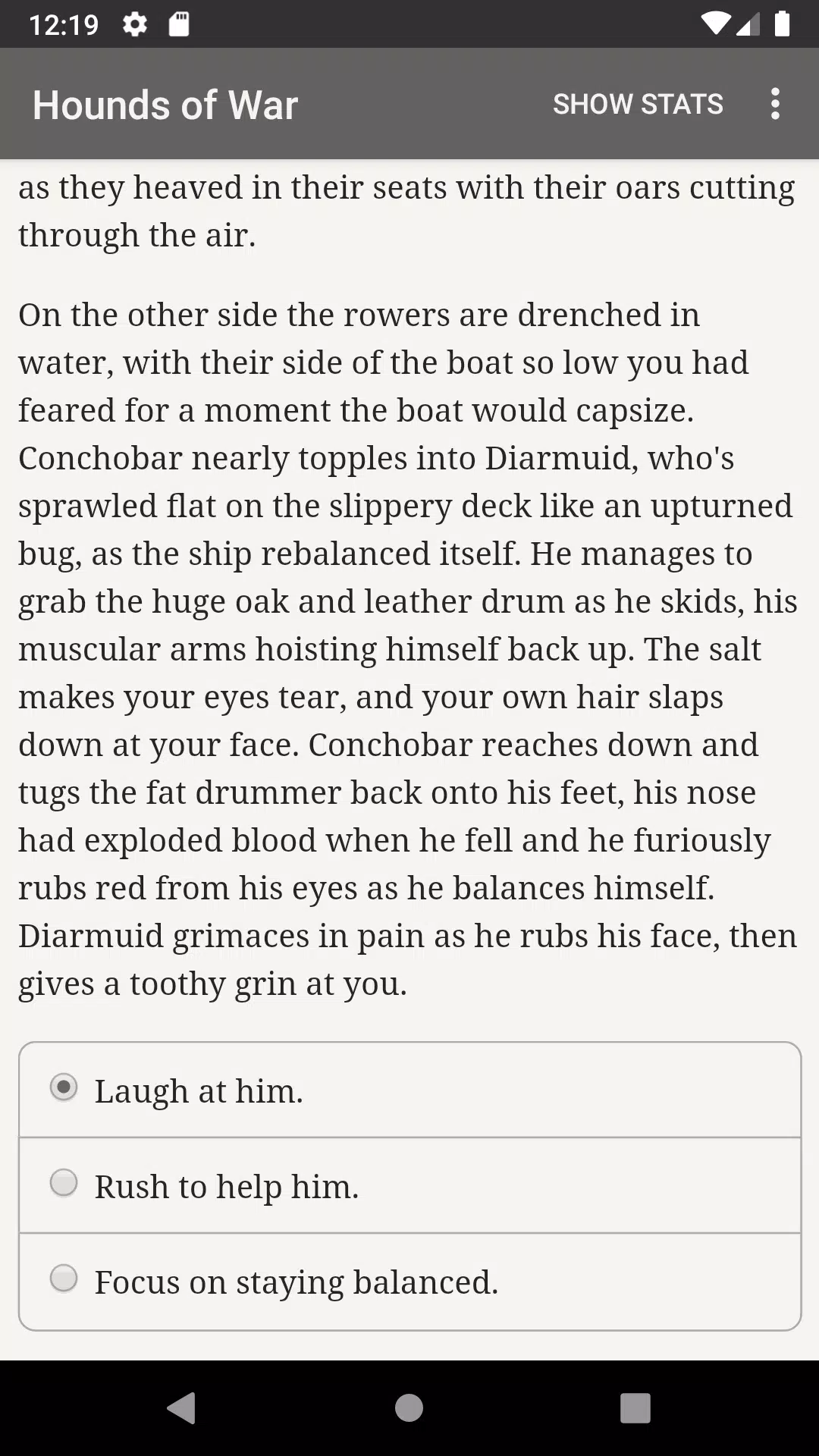819x1456 pixels.
Task: Open the Show Stats screen
Action: pyautogui.click(x=638, y=104)
